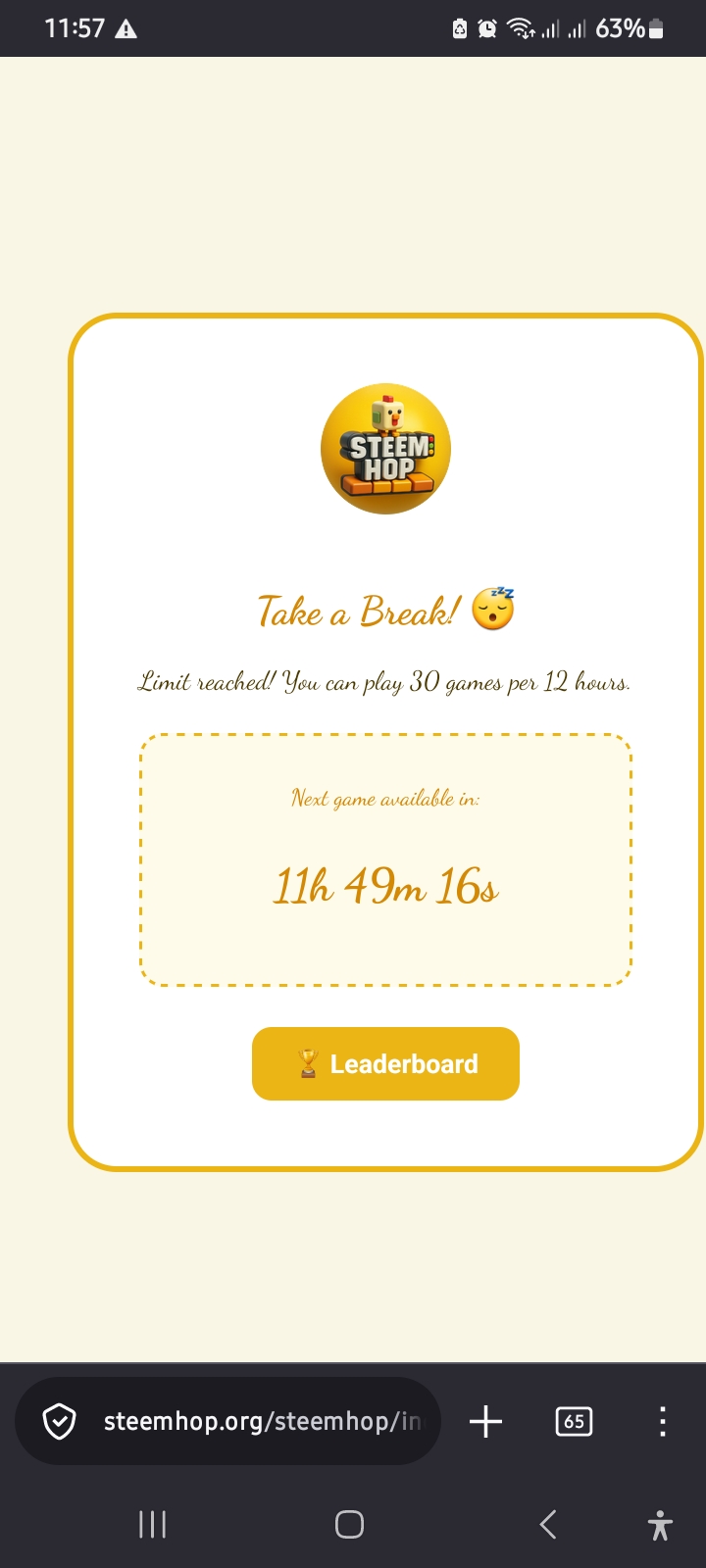Open the Leaderboard
The height and width of the screenshot is (1568, 706).
click(x=385, y=1063)
